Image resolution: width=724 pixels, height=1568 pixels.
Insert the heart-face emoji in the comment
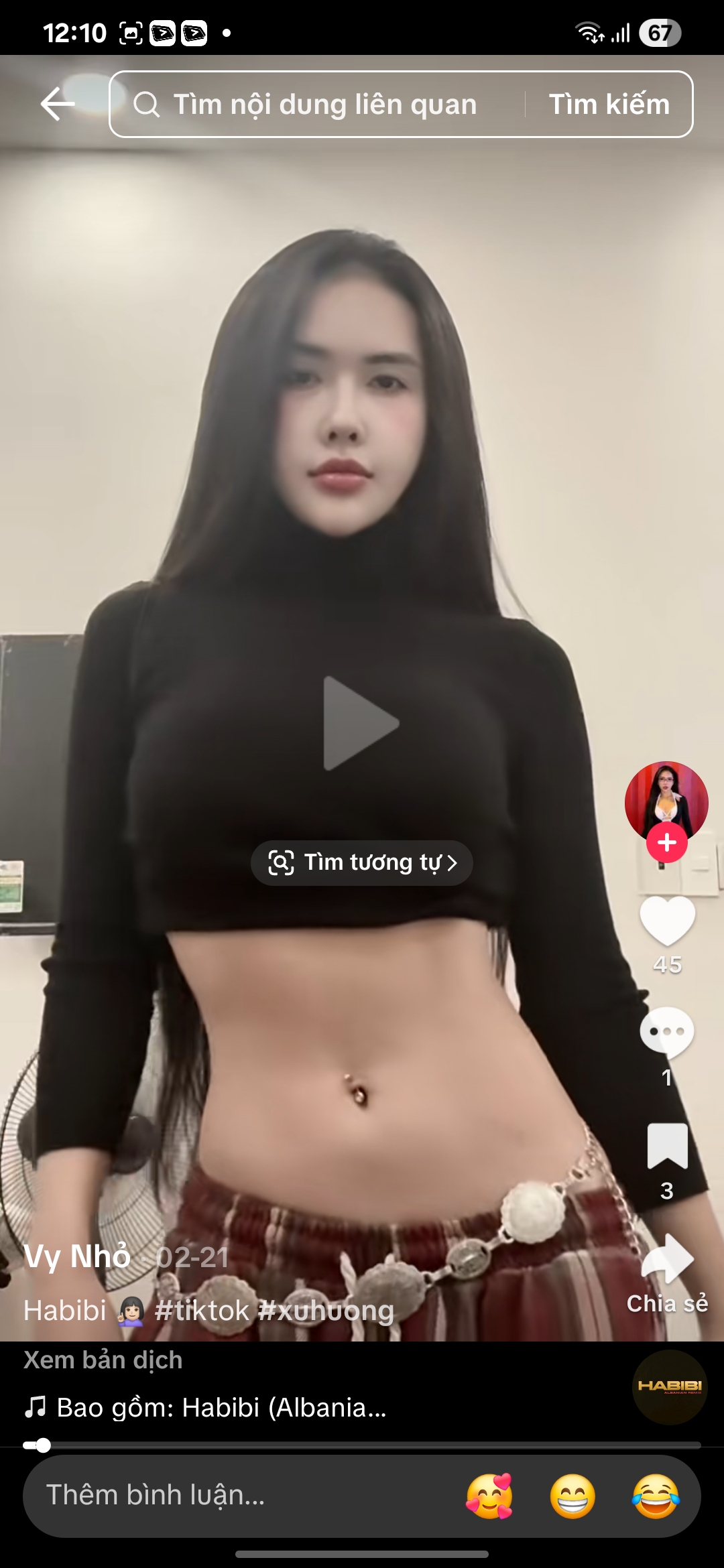(489, 1496)
